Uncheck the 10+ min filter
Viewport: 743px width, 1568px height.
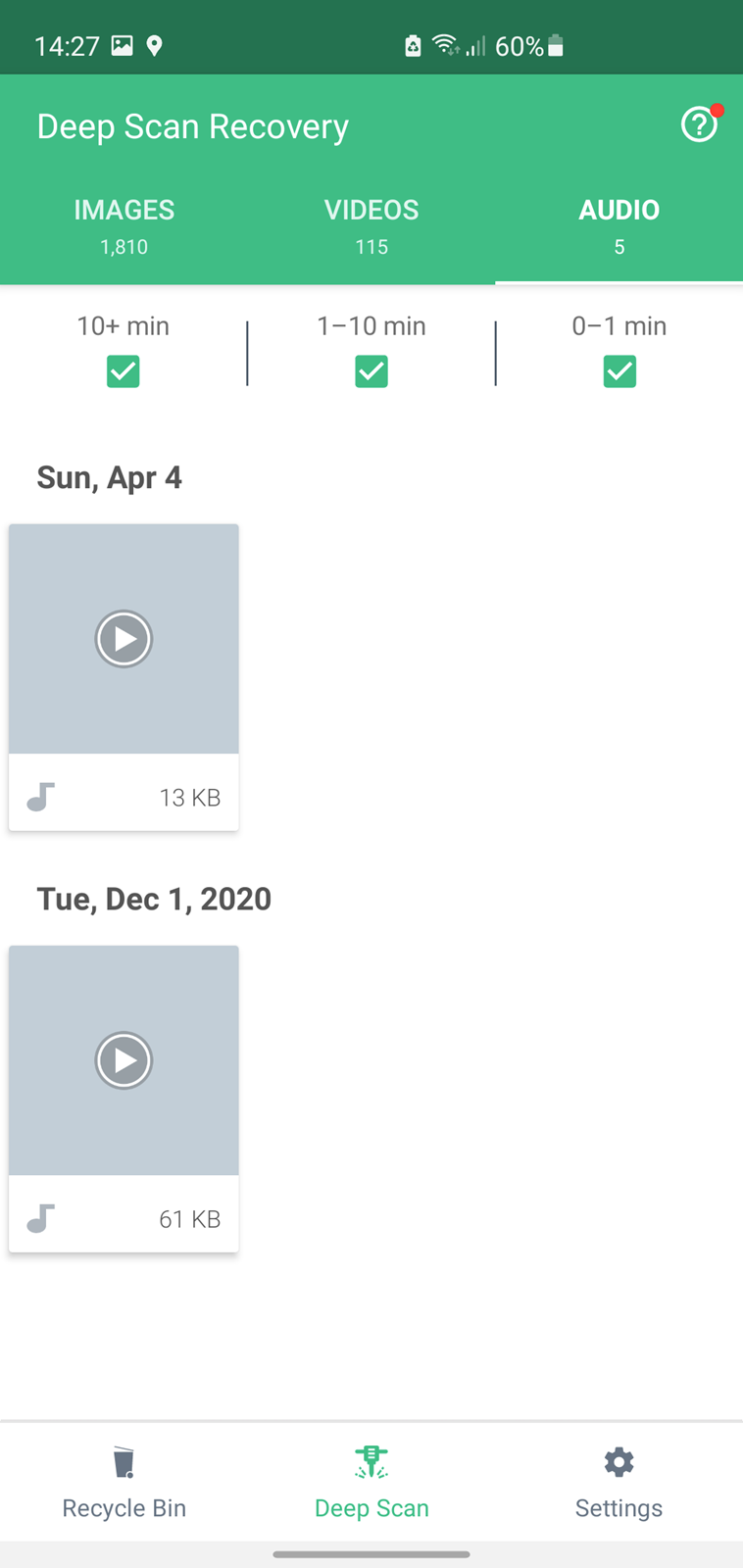124,371
